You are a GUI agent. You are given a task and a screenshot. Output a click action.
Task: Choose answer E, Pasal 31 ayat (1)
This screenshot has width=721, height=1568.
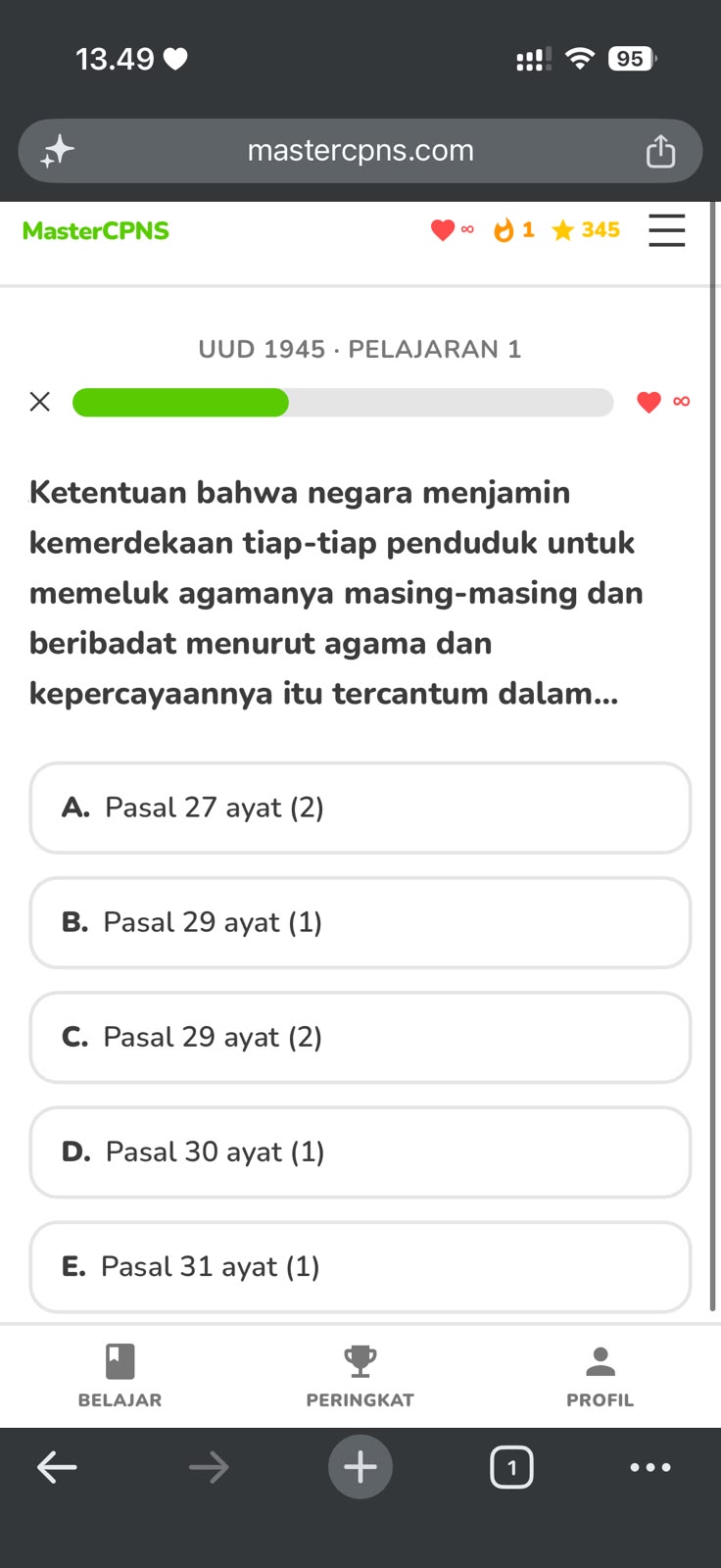pyautogui.click(x=360, y=1266)
